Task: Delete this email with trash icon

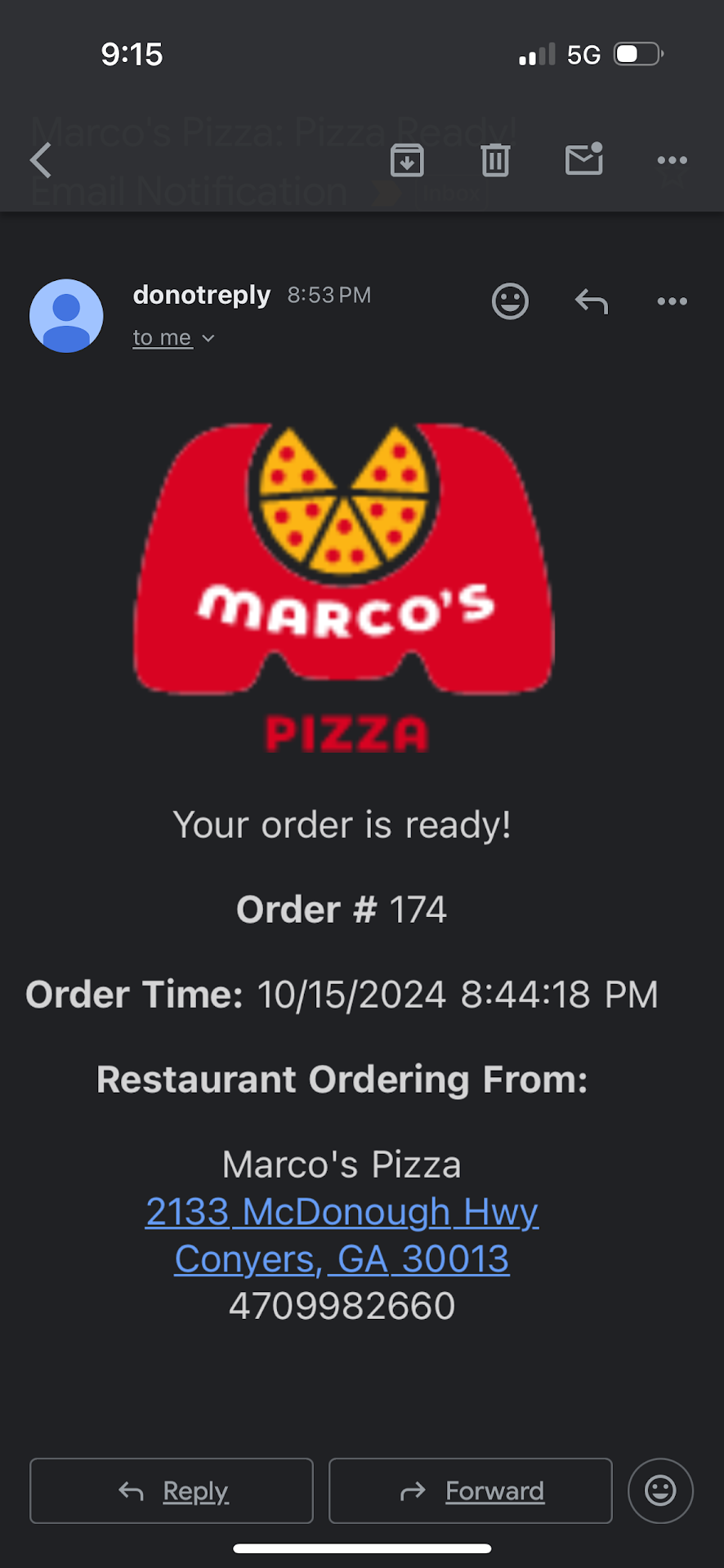Action: [x=495, y=160]
